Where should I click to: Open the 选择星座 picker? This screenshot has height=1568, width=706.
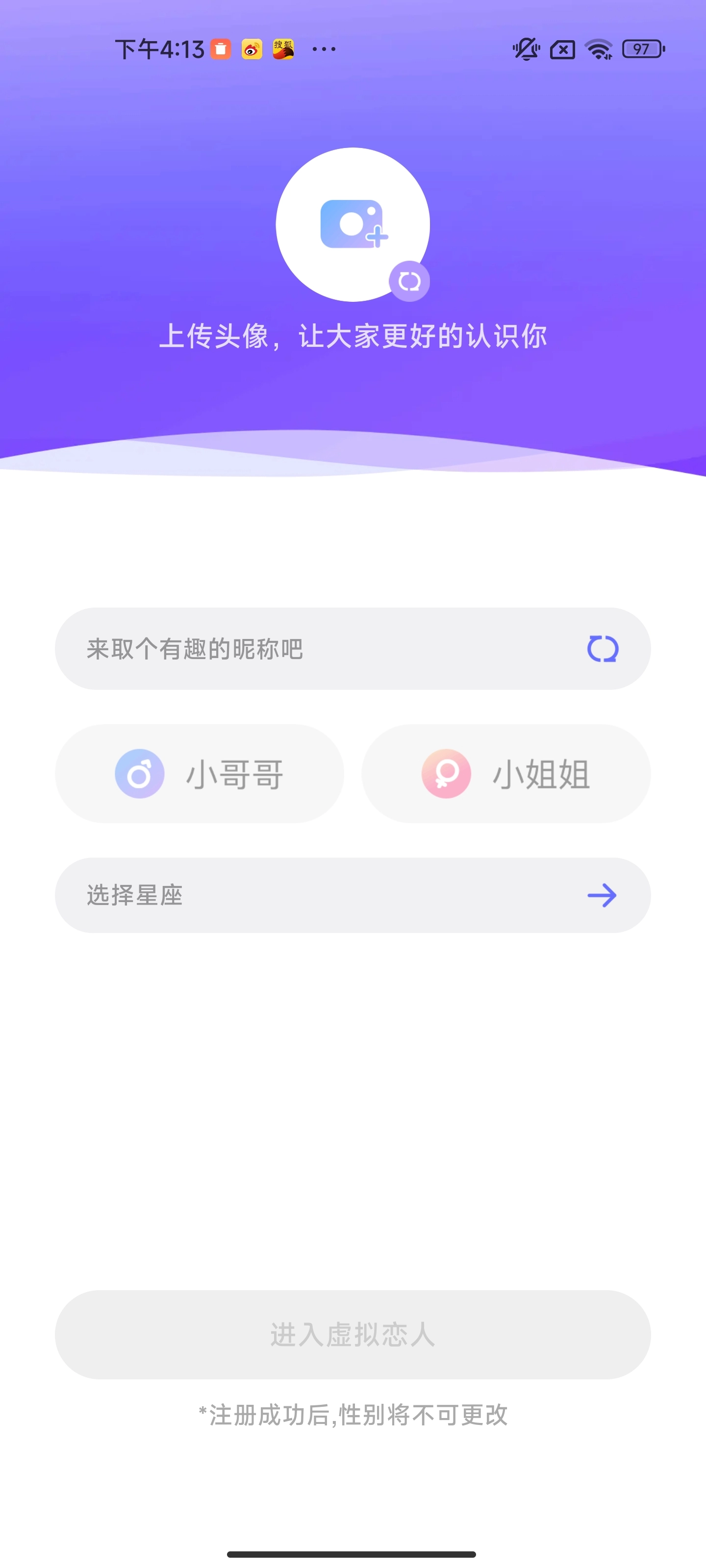pos(353,895)
